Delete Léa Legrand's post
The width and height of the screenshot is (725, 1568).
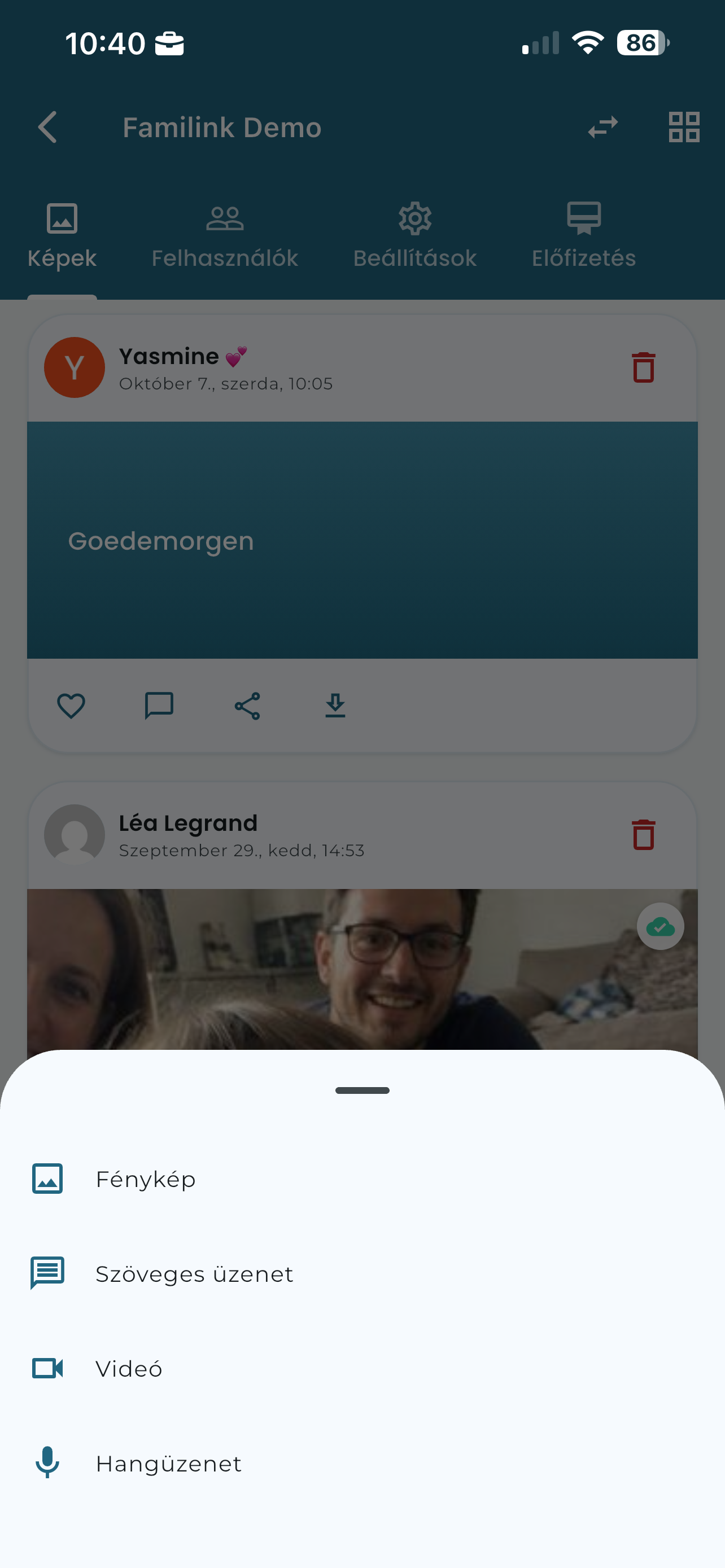[643, 835]
